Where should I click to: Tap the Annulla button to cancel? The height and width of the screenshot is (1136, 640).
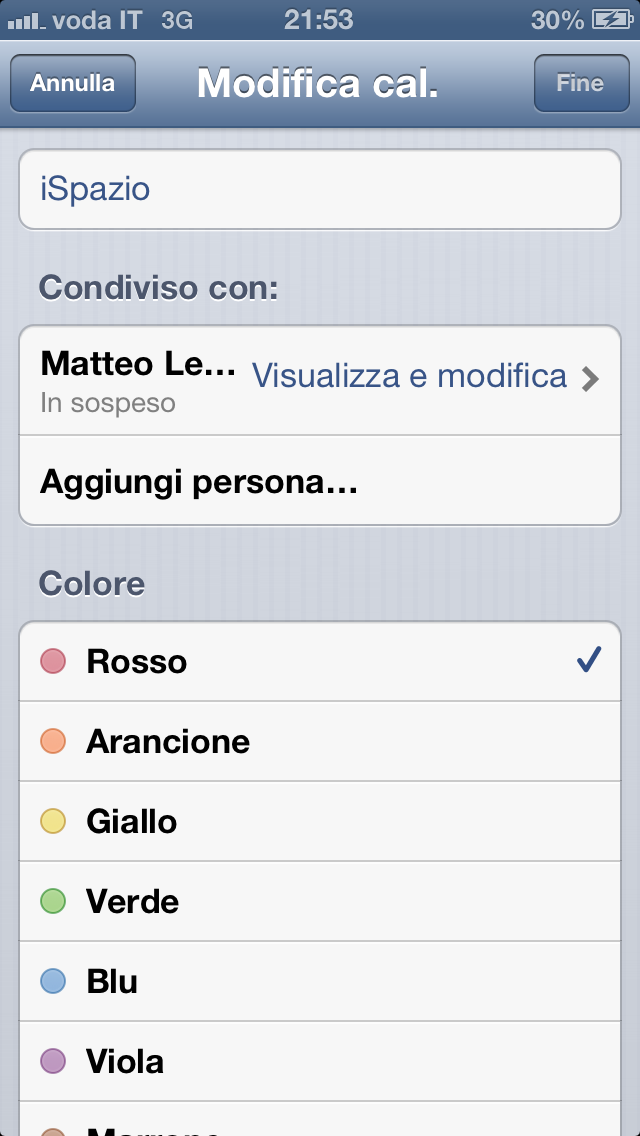[x=72, y=84]
